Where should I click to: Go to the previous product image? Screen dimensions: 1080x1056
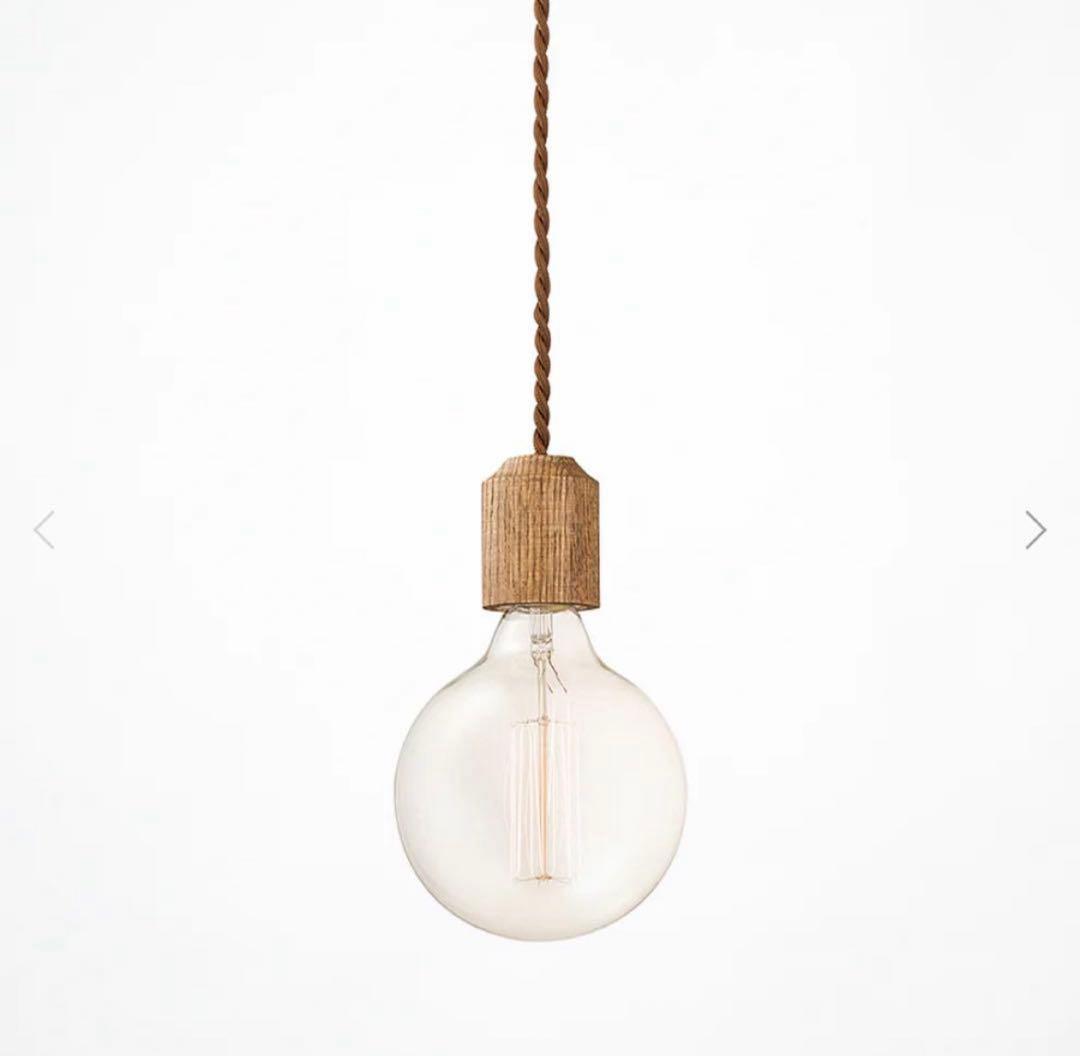click(x=44, y=530)
